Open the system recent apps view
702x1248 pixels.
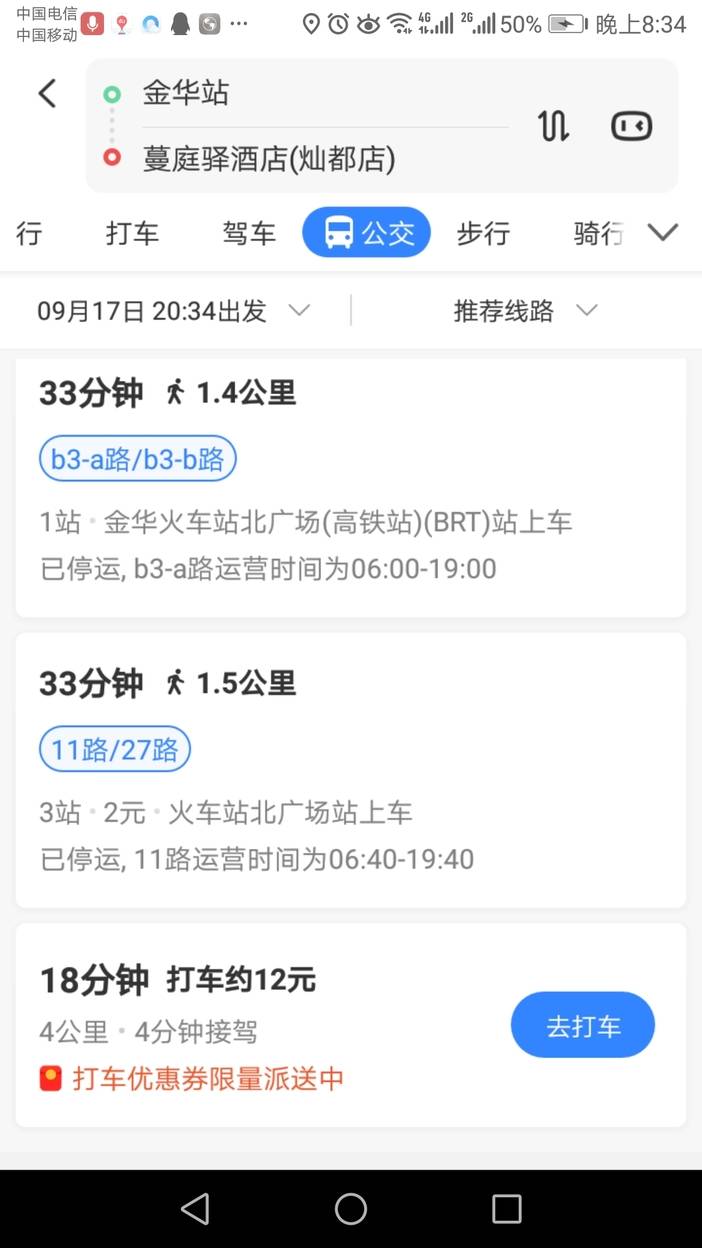click(x=507, y=1209)
